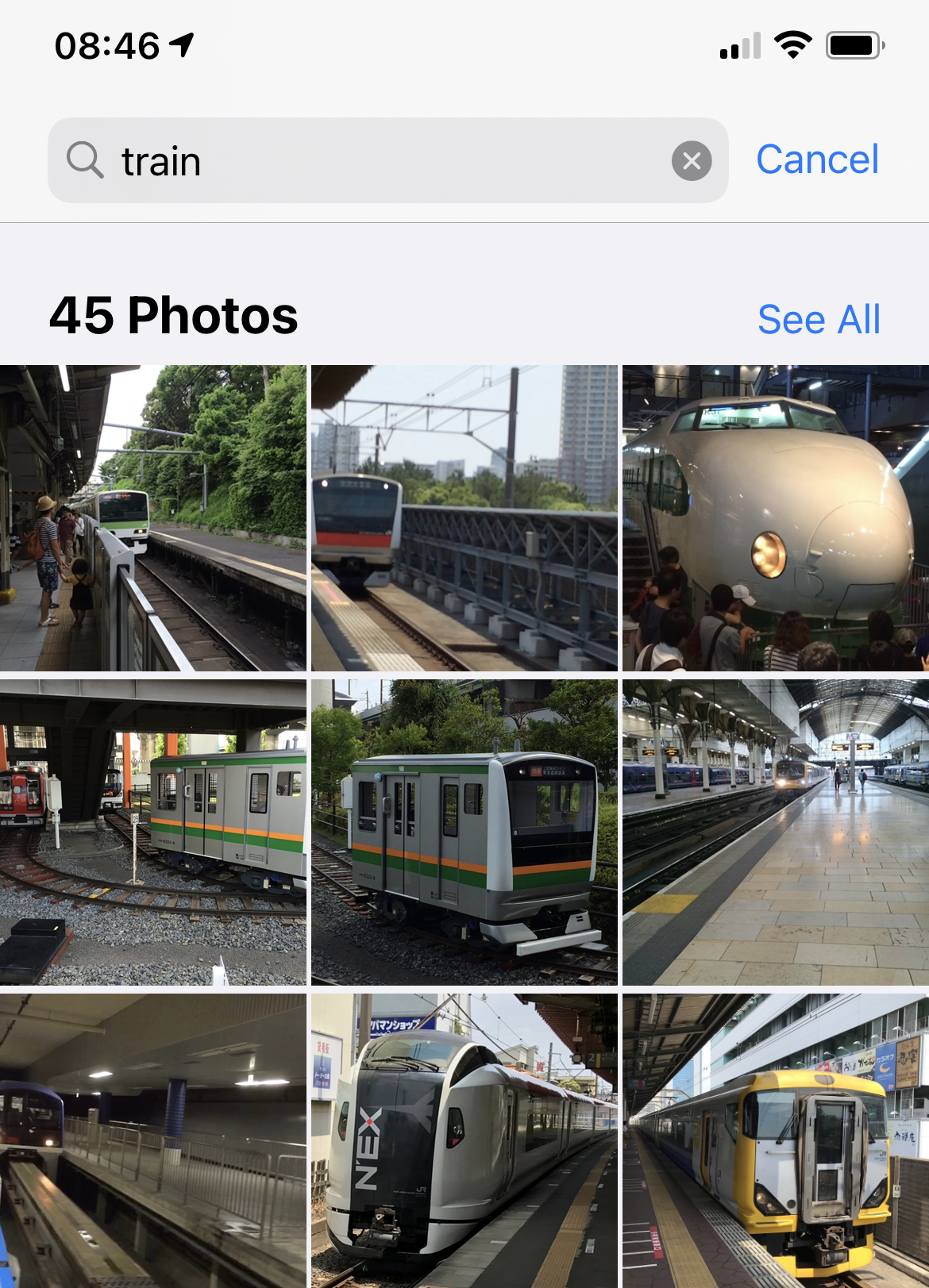
Task: Open train front with trees behind photo
Action: (464, 832)
